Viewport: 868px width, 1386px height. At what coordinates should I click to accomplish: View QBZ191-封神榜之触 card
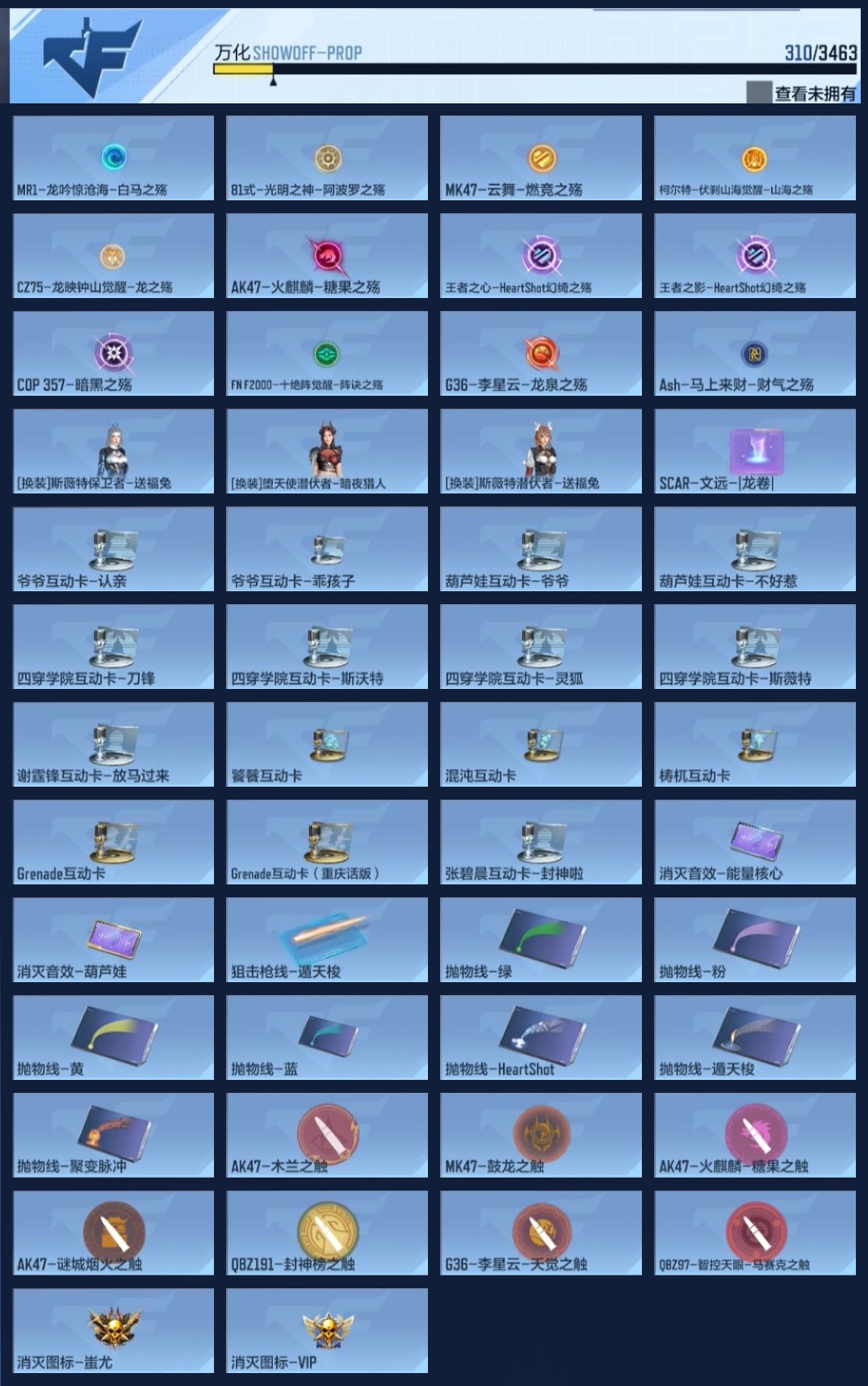point(327,1233)
